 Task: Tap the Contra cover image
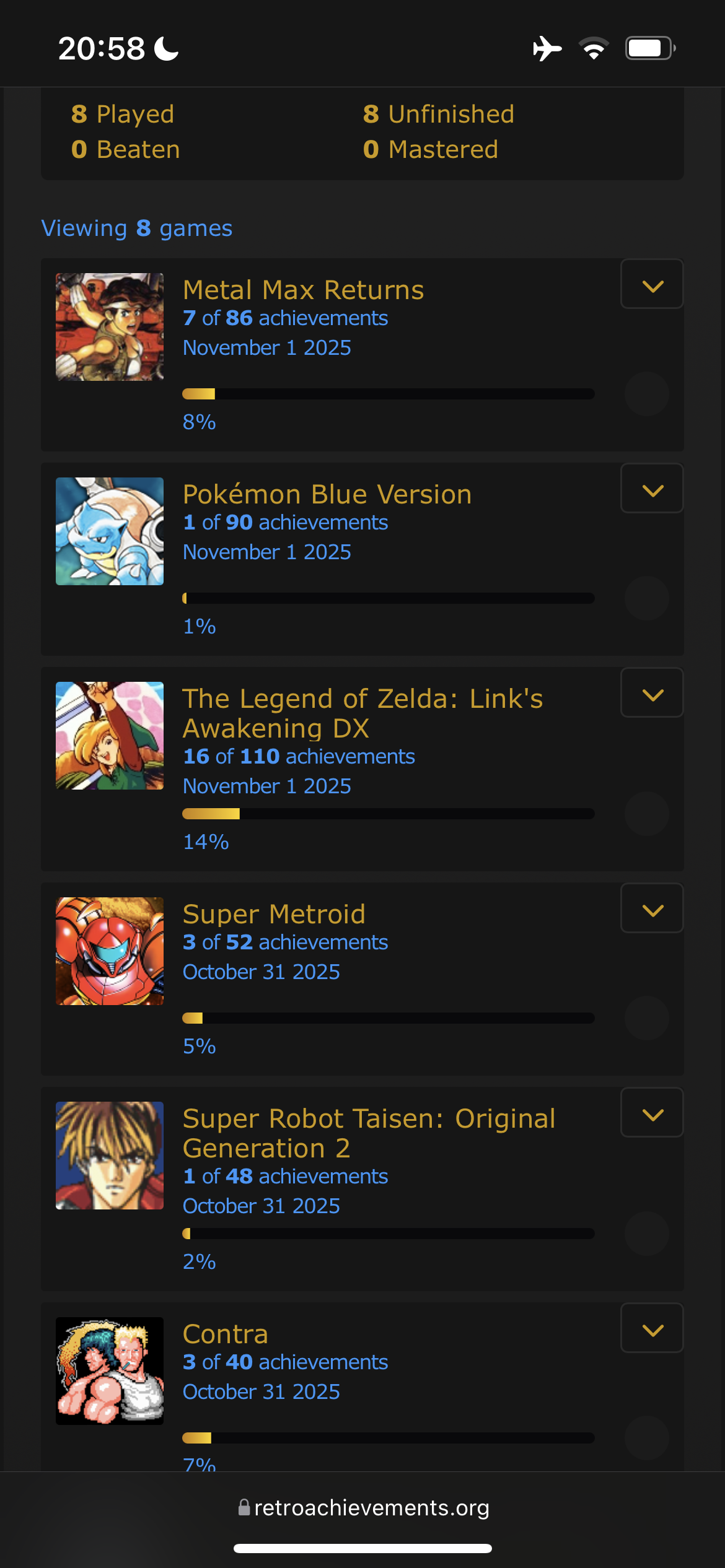pyautogui.click(x=110, y=1371)
